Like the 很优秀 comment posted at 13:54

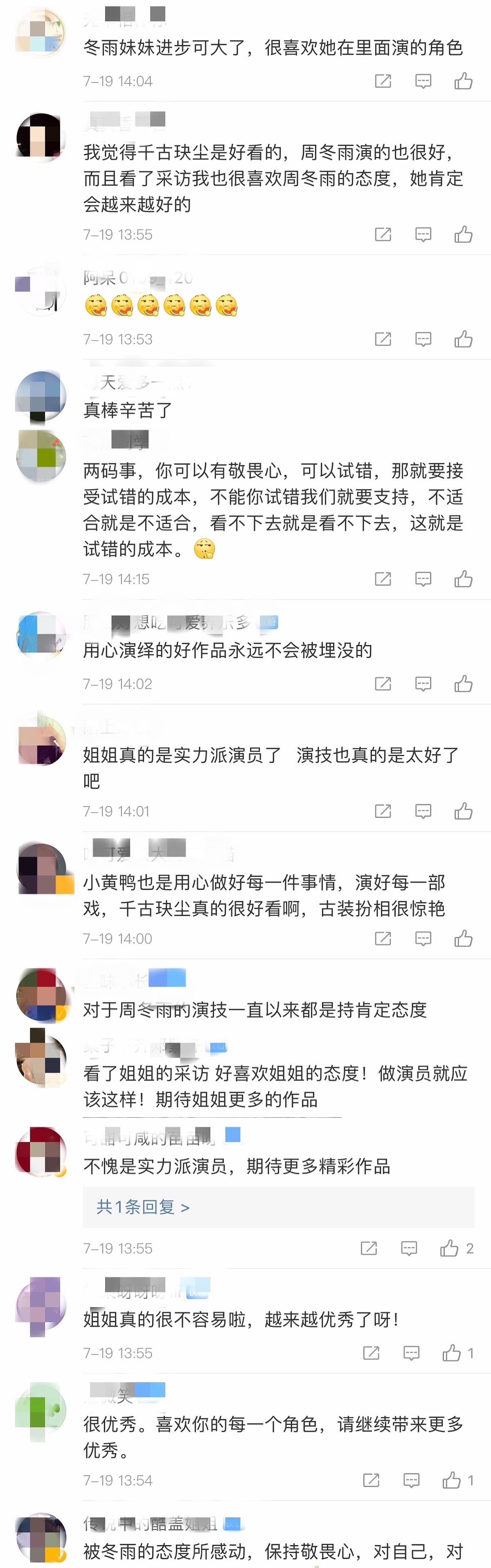tap(451, 1480)
